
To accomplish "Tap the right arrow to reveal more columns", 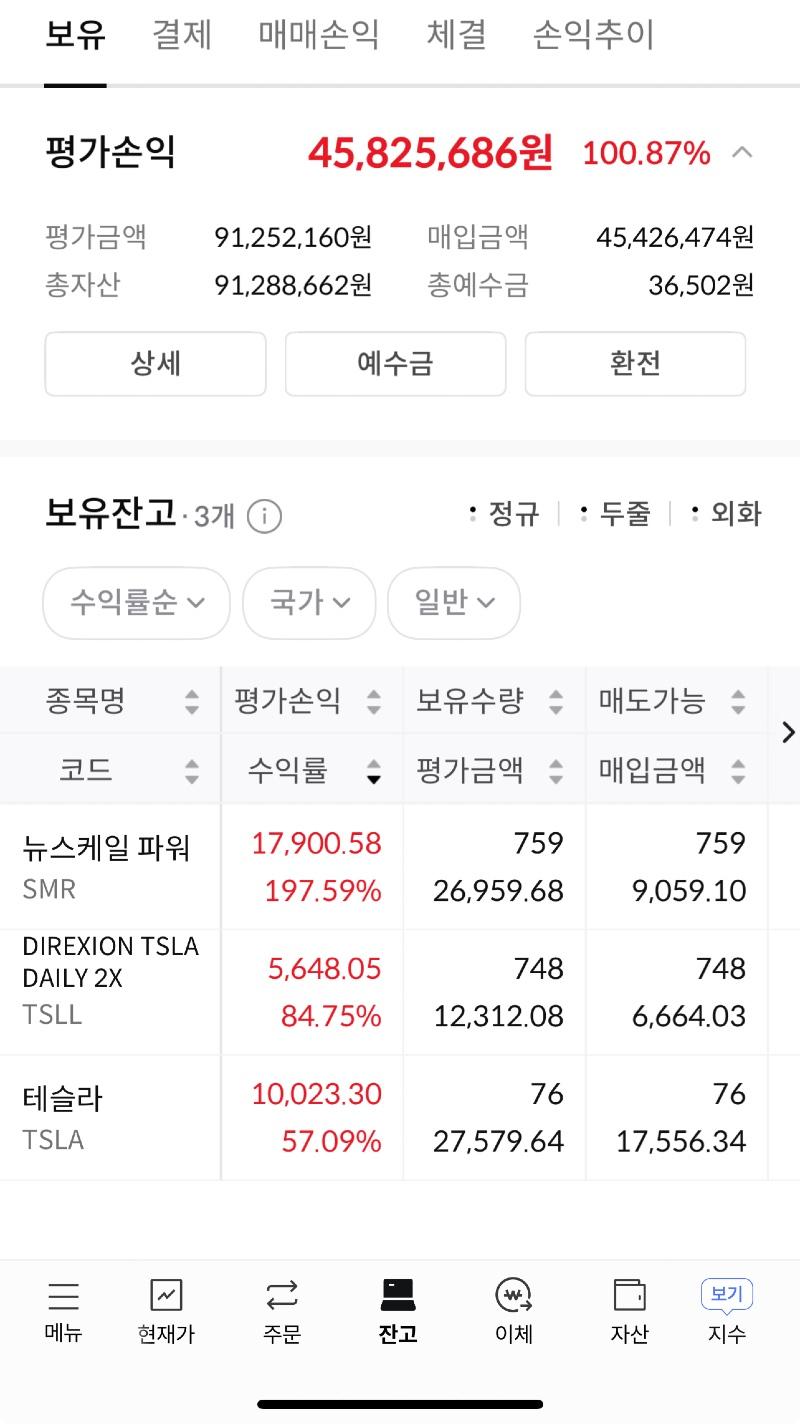I will click(x=787, y=733).
